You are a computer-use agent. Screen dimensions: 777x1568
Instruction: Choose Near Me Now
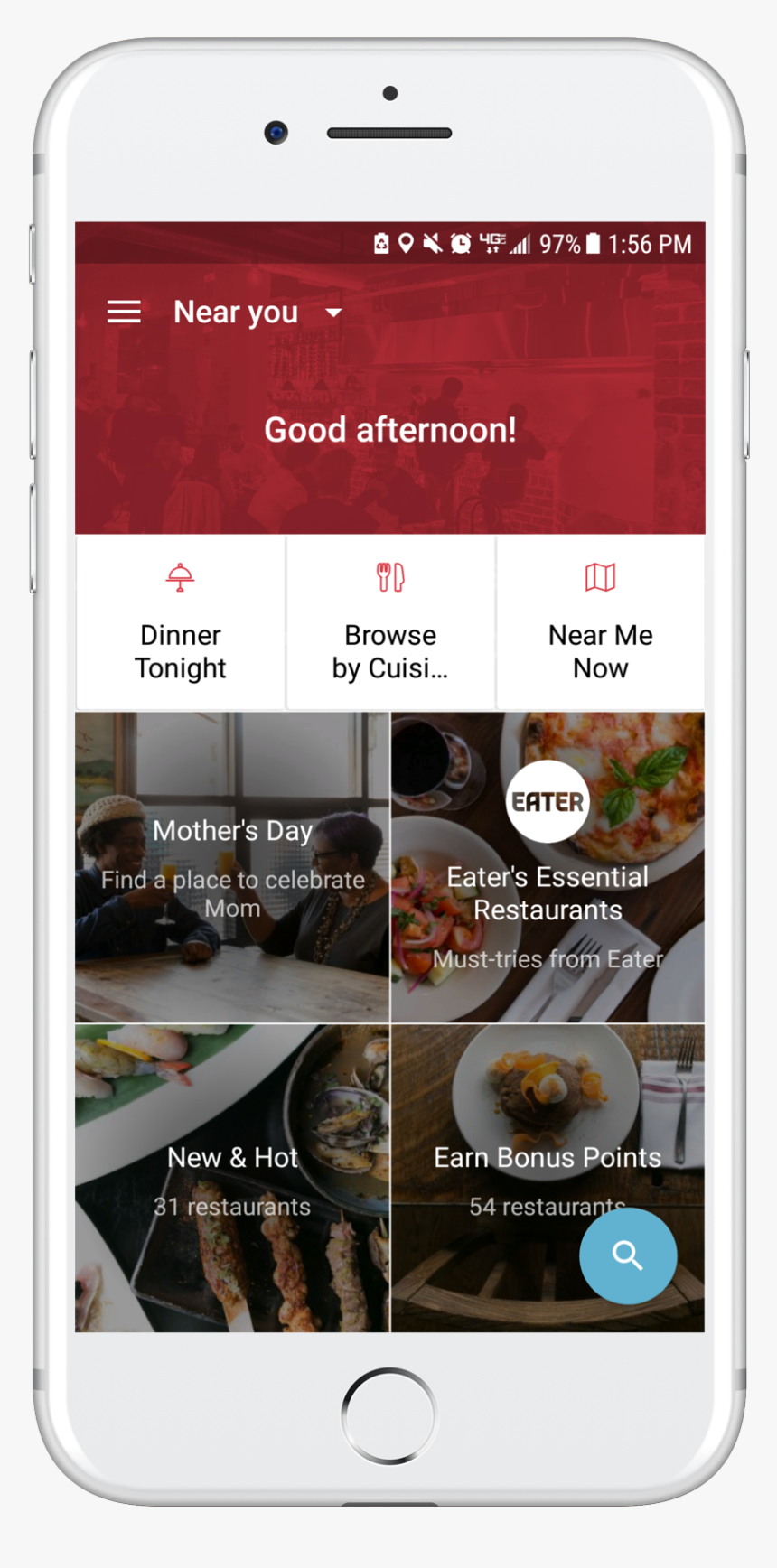(600, 622)
